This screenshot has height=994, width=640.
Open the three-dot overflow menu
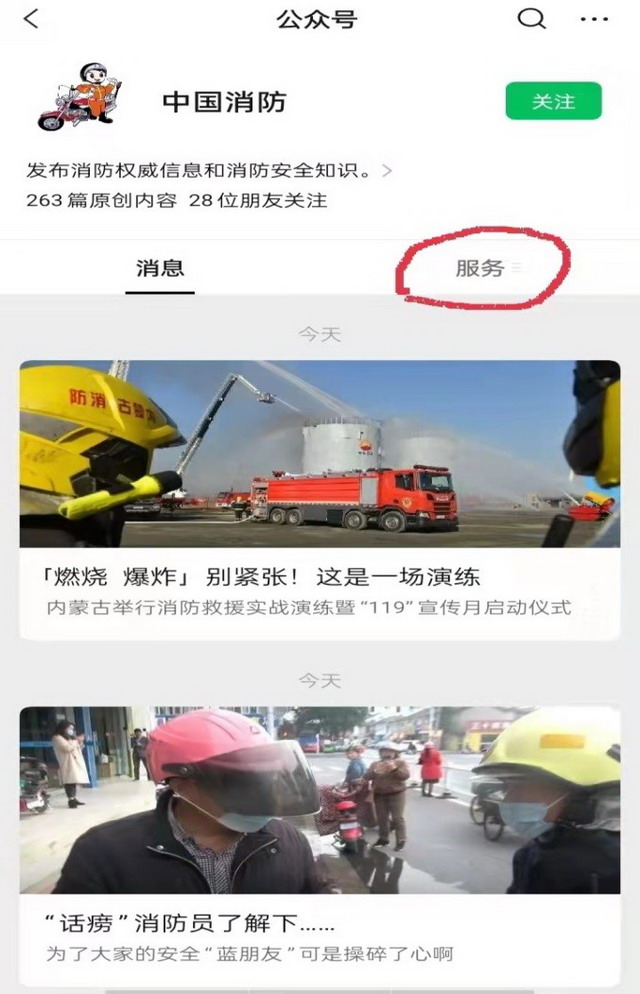(594, 19)
